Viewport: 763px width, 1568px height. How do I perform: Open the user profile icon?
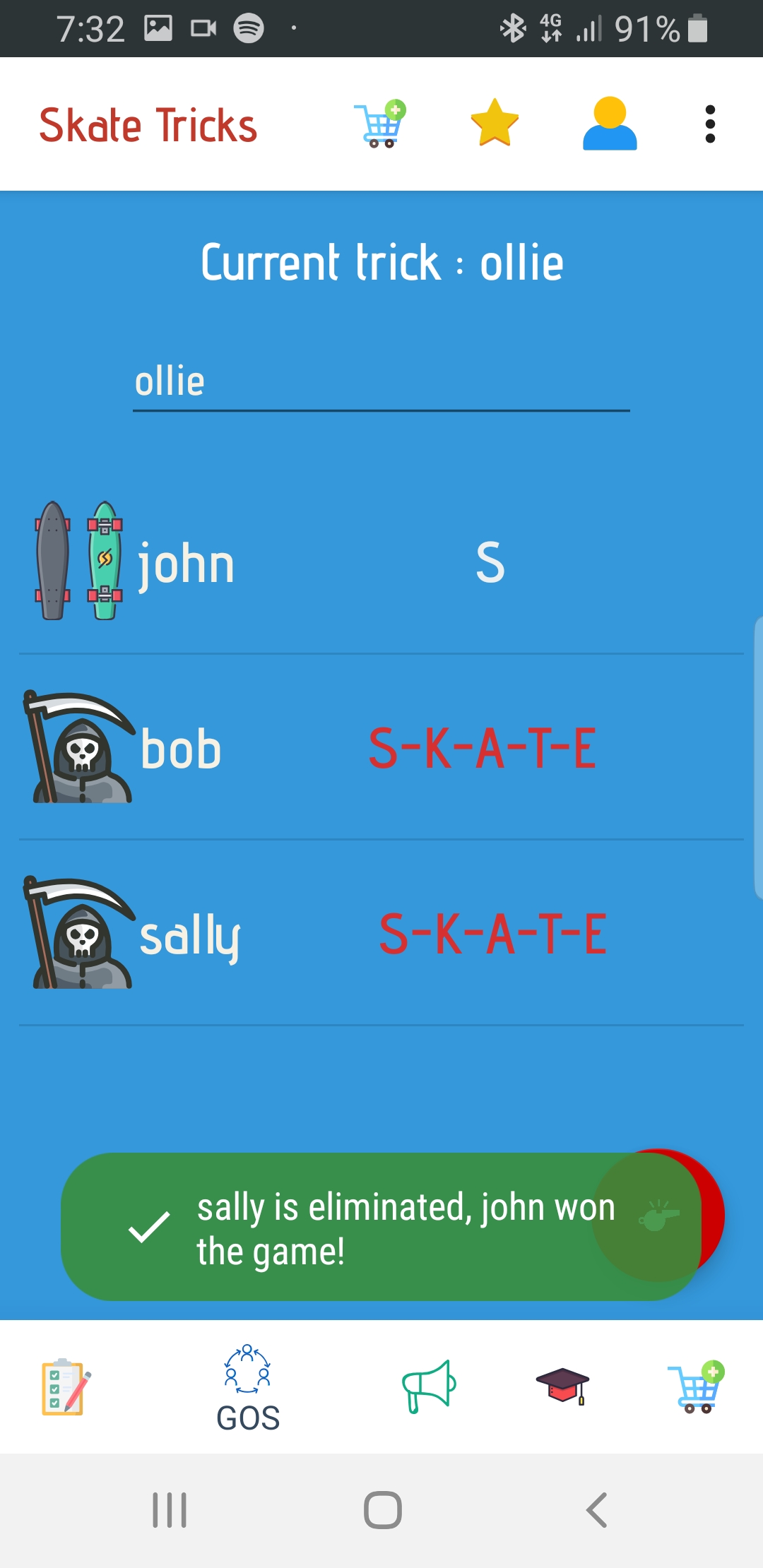tap(610, 124)
